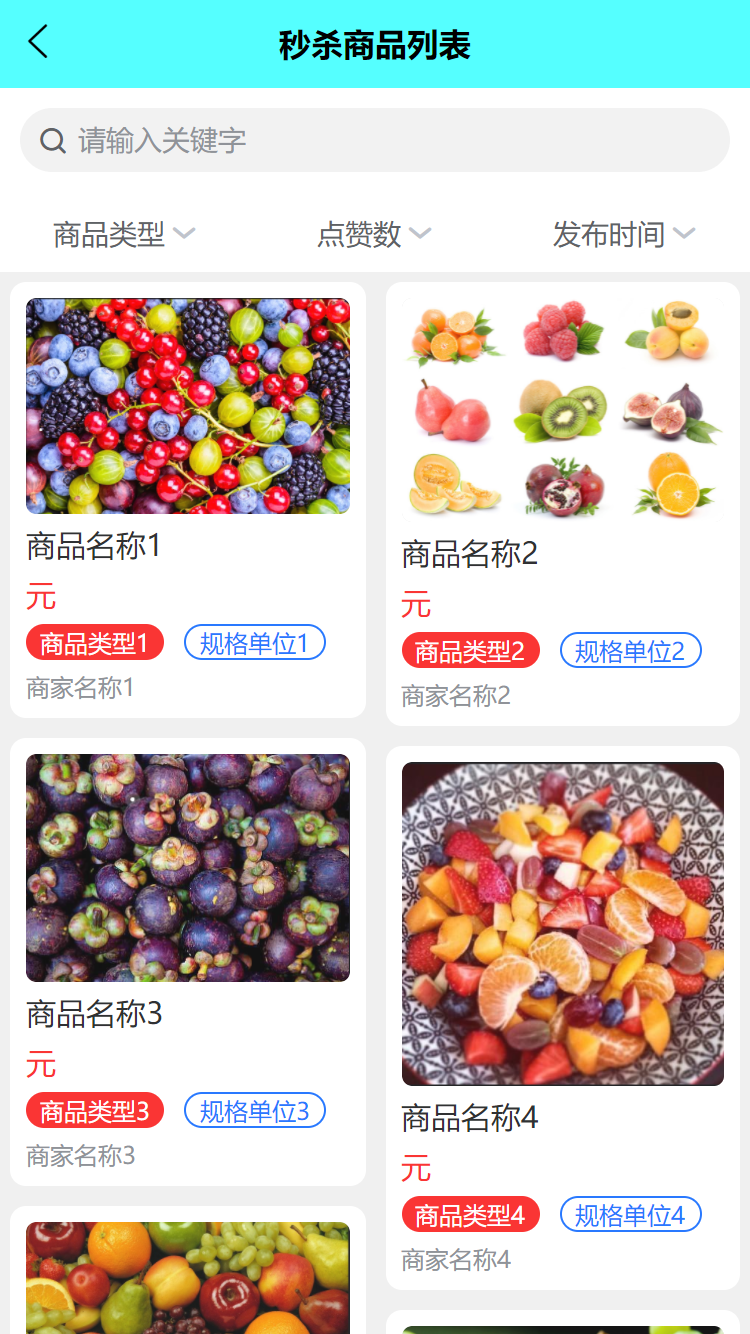750x1334 pixels.
Task: View the 商品名称2 product card
Action: tap(563, 504)
